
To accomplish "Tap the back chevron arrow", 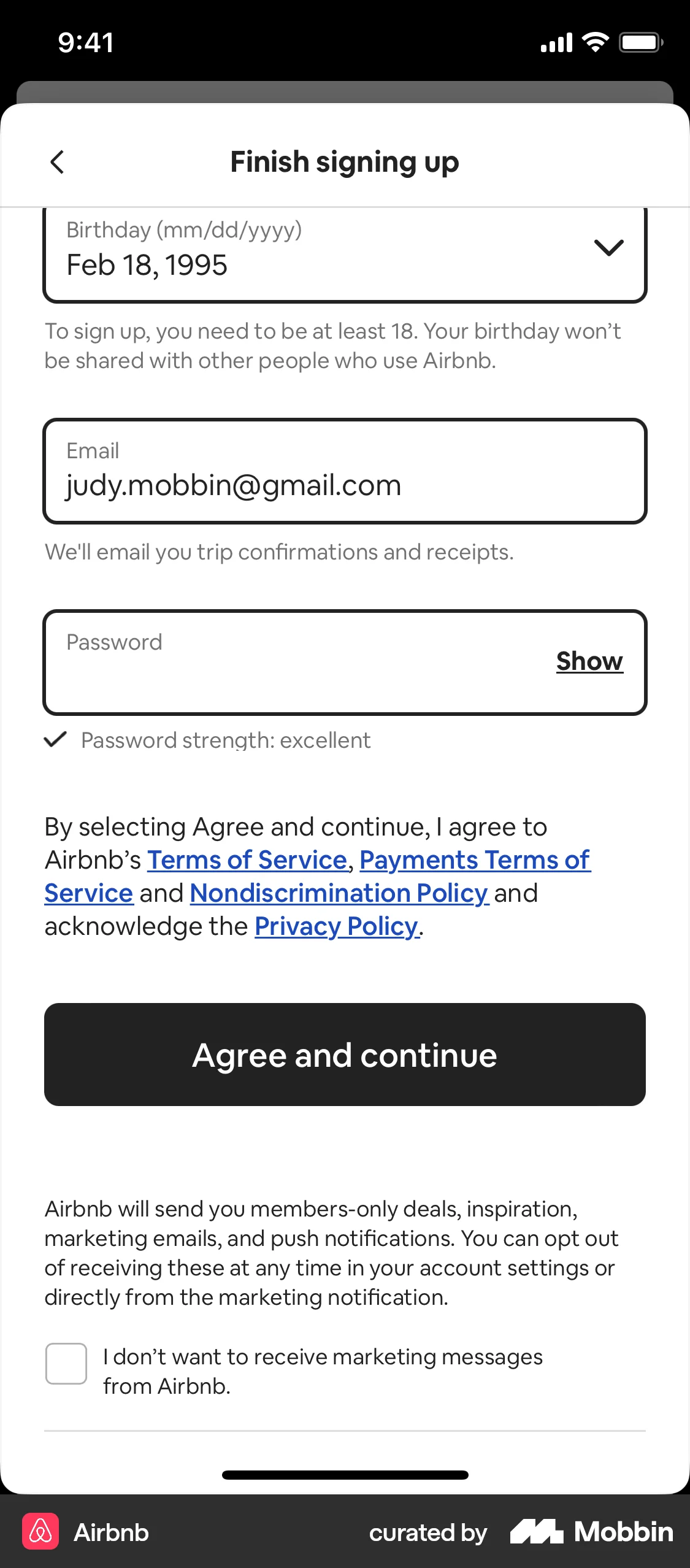I will [x=58, y=163].
